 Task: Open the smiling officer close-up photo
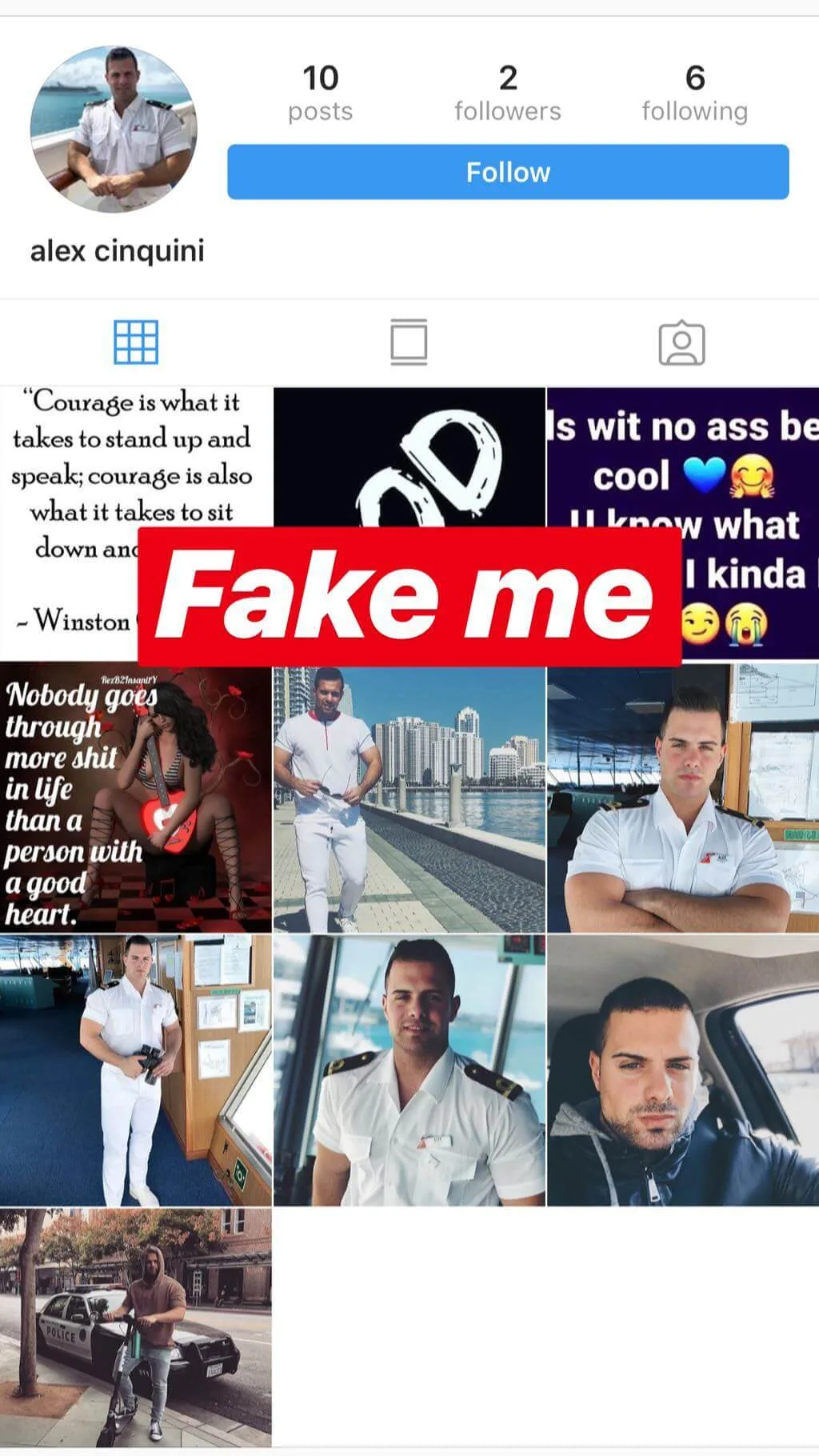(x=409, y=1070)
